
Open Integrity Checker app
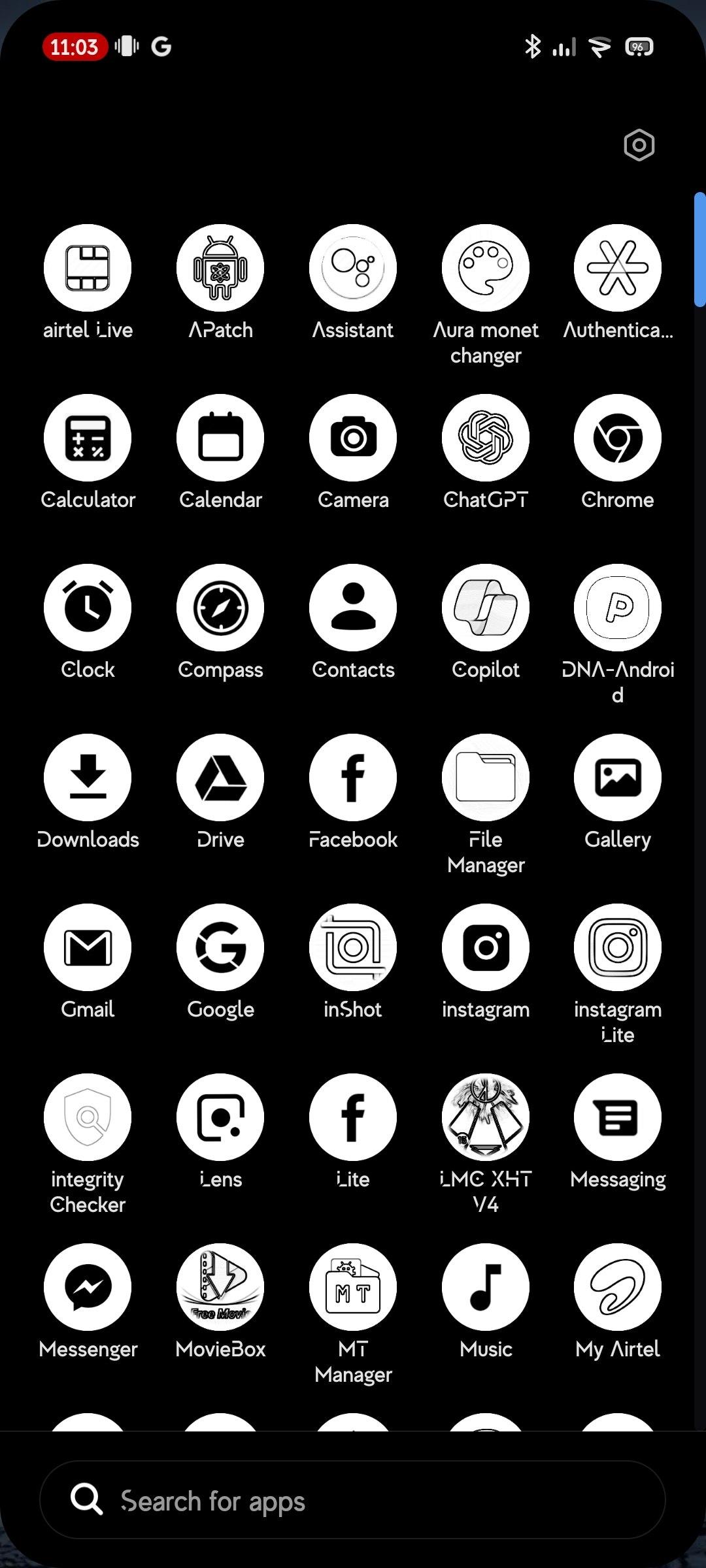(88, 1117)
